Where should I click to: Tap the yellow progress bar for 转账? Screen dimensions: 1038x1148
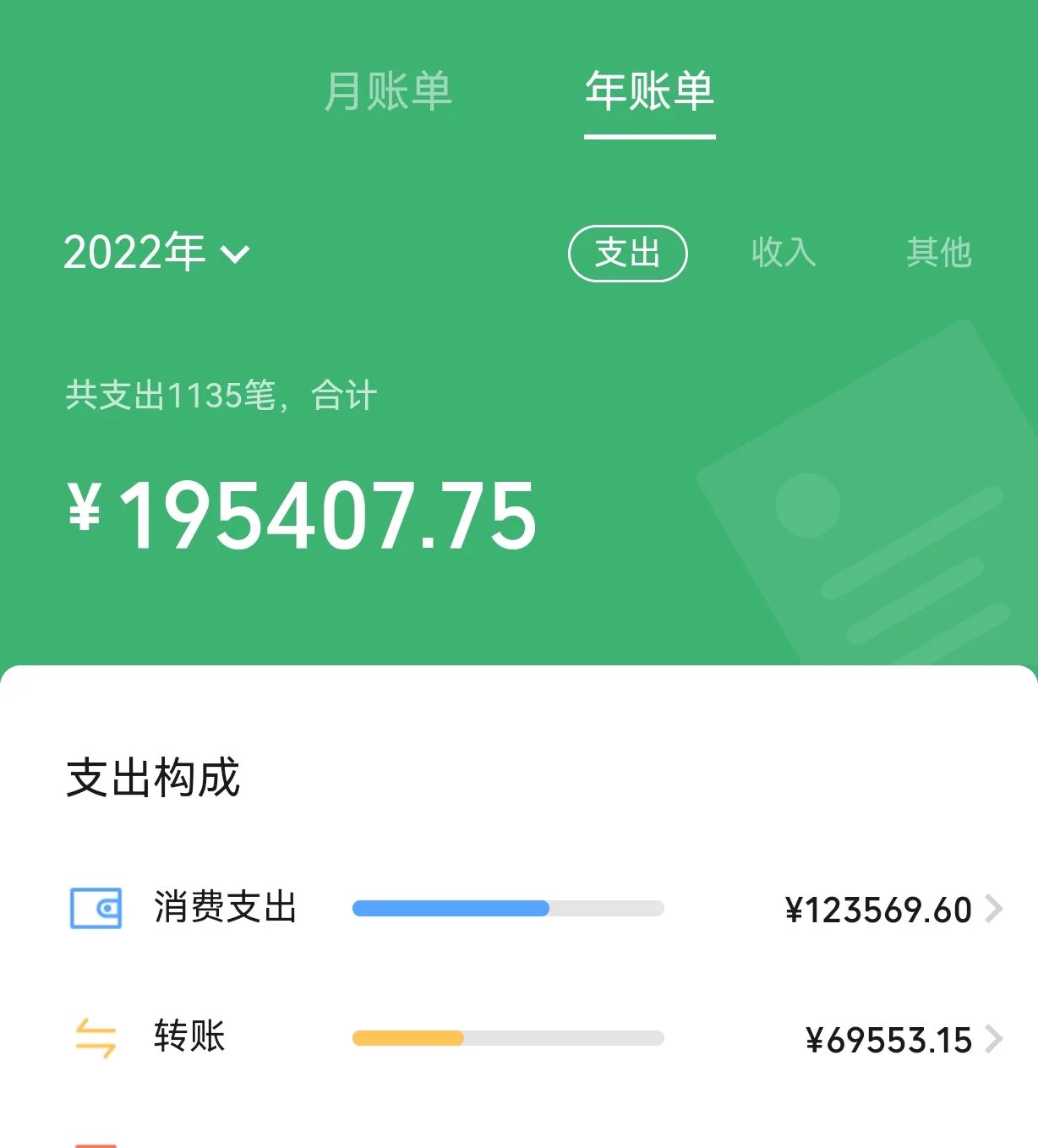tap(406, 1038)
